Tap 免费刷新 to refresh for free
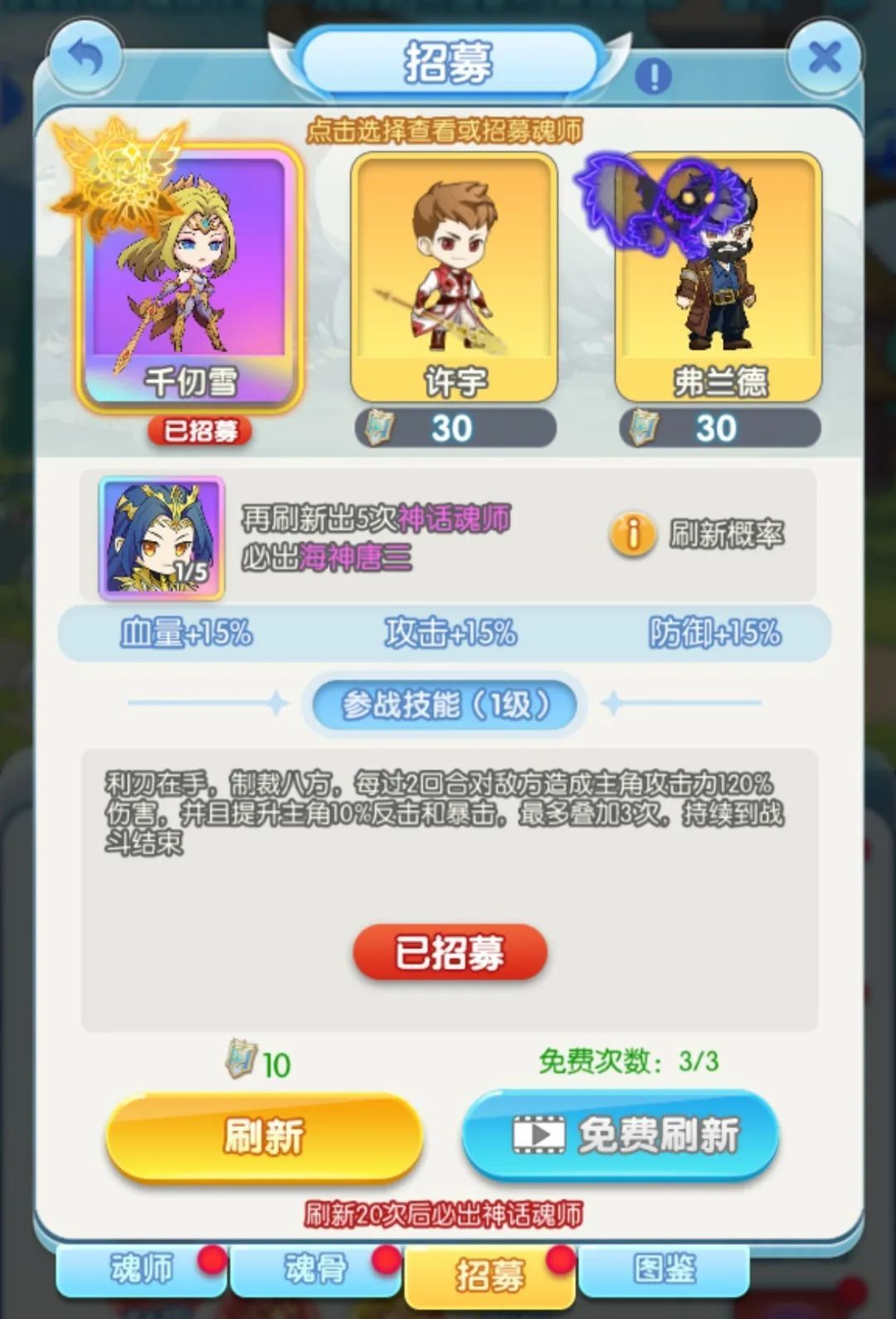The width and height of the screenshot is (896, 1319). 621,1135
